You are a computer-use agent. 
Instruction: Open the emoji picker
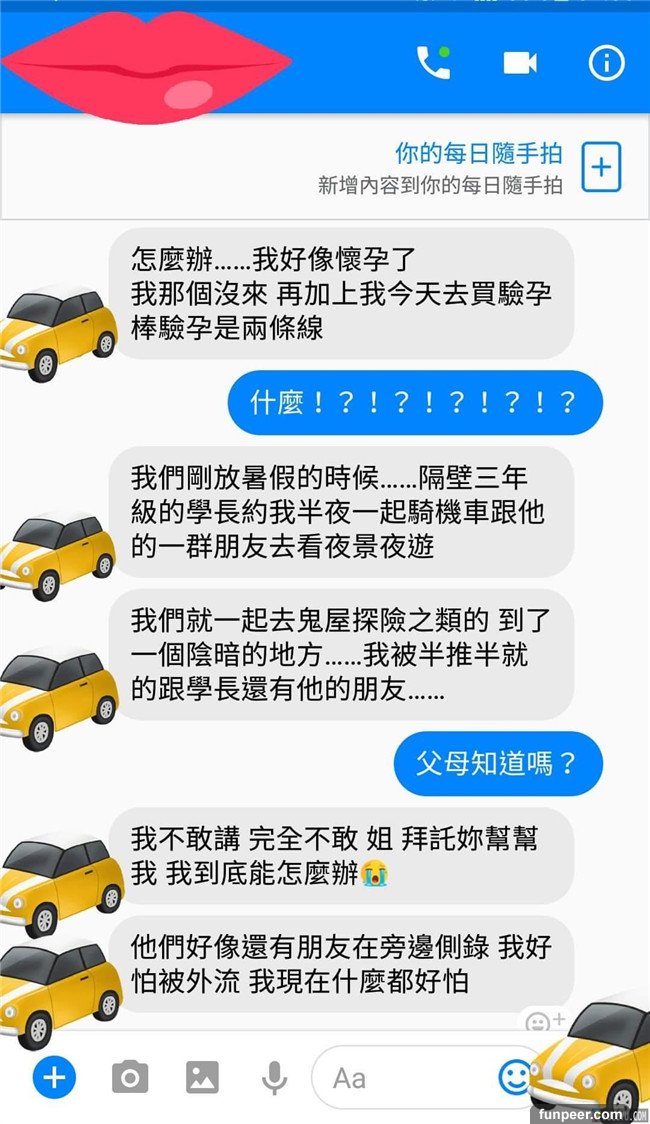[515, 1076]
